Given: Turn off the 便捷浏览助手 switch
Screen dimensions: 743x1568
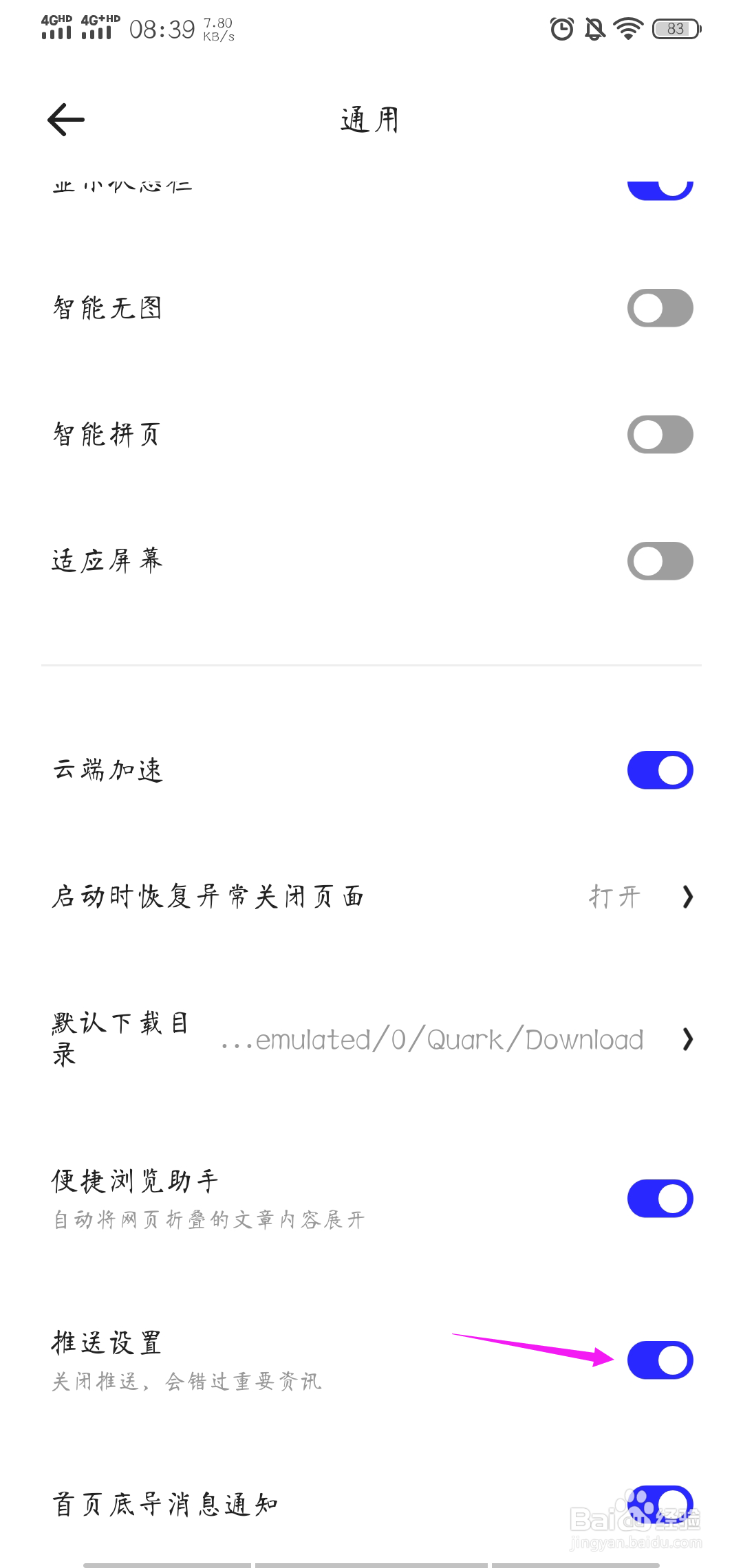Looking at the screenshot, I should (x=660, y=1199).
